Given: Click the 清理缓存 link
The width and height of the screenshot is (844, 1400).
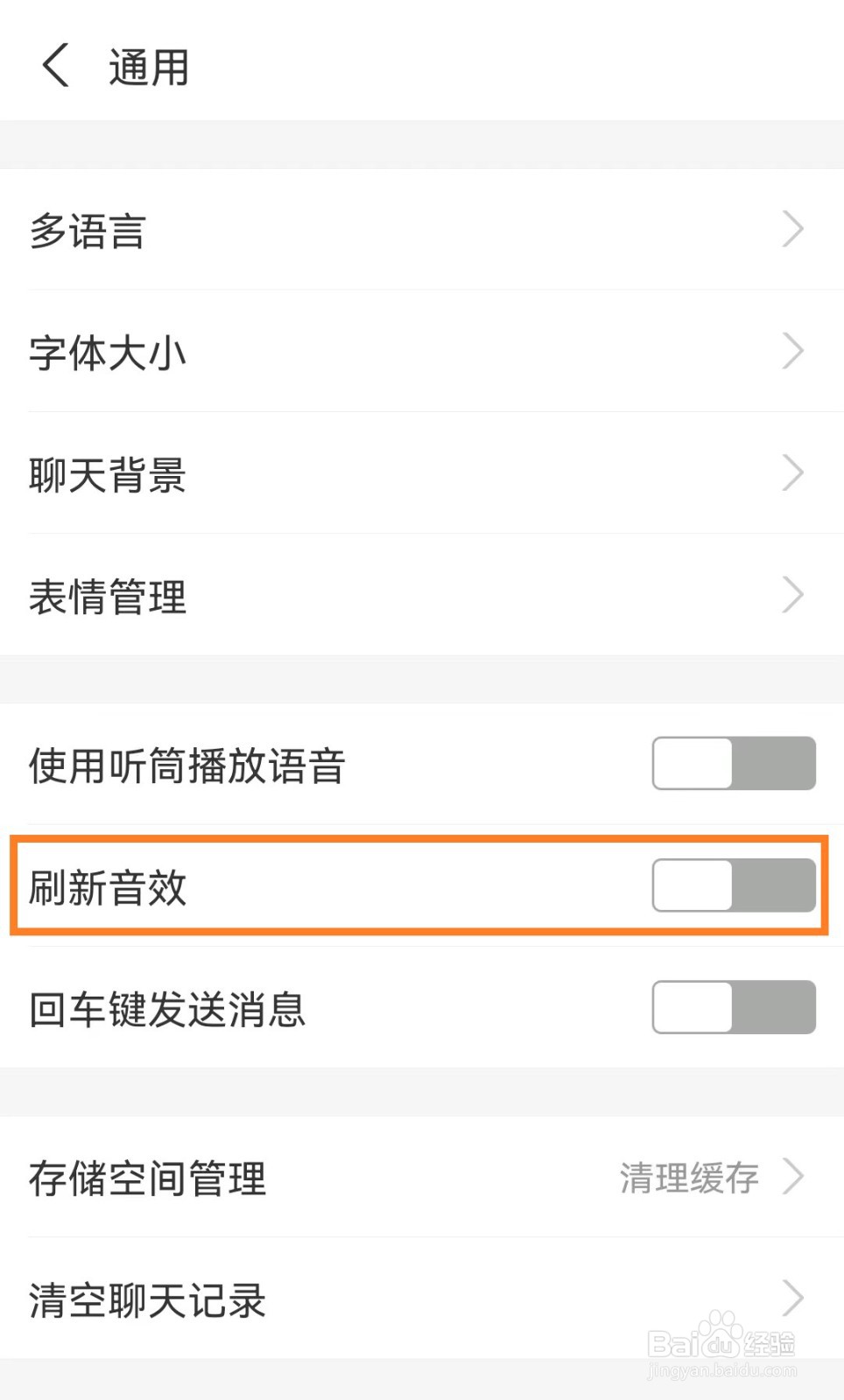Looking at the screenshot, I should [x=688, y=1178].
